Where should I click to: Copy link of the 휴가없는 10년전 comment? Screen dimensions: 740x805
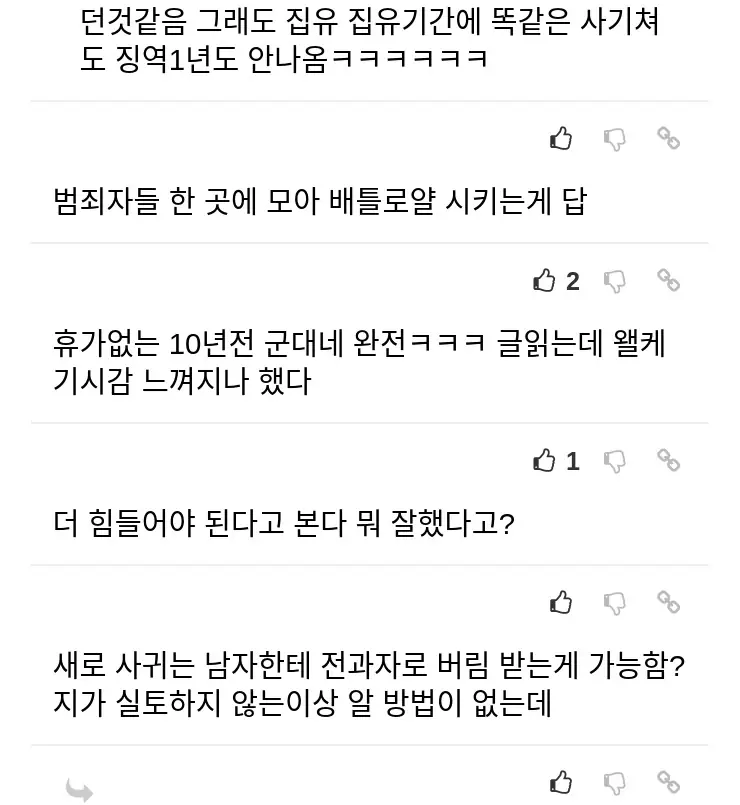point(668,280)
